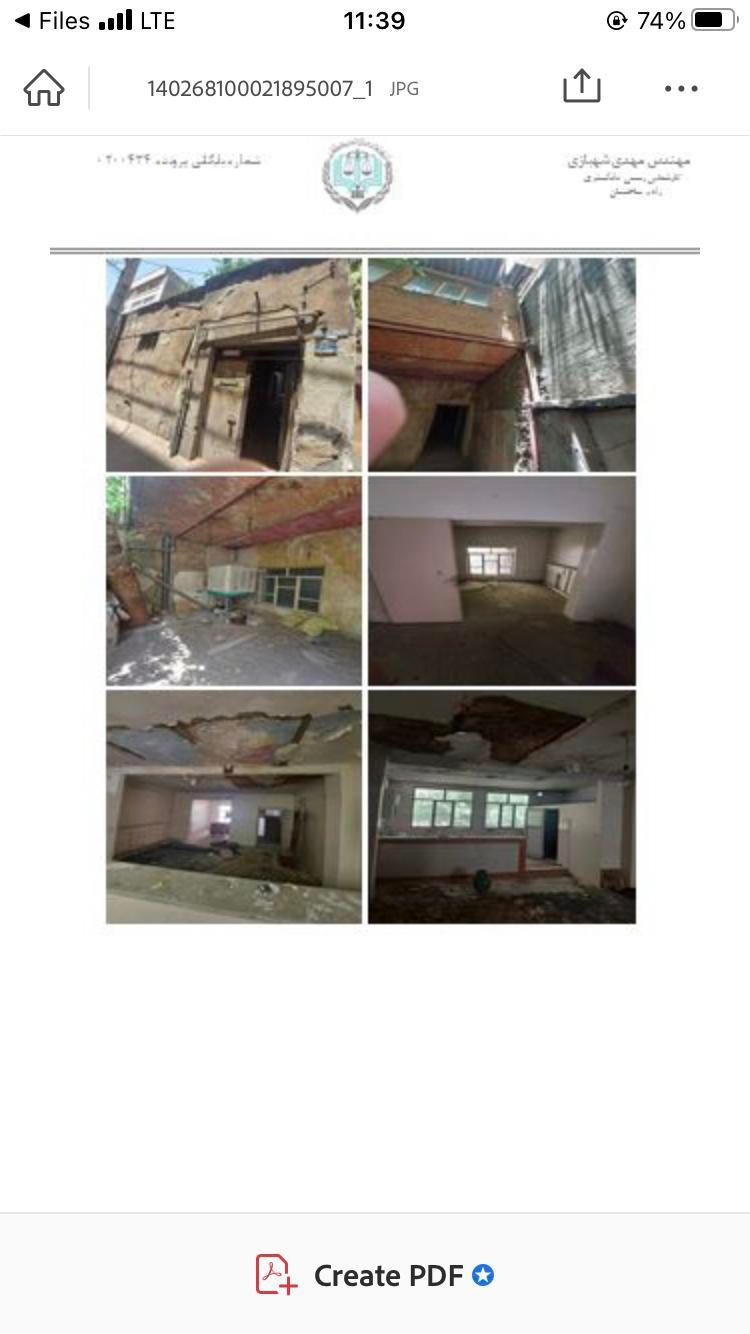This screenshot has width=750, height=1334.
Task: Share the opened JPG file
Action: pos(581,87)
